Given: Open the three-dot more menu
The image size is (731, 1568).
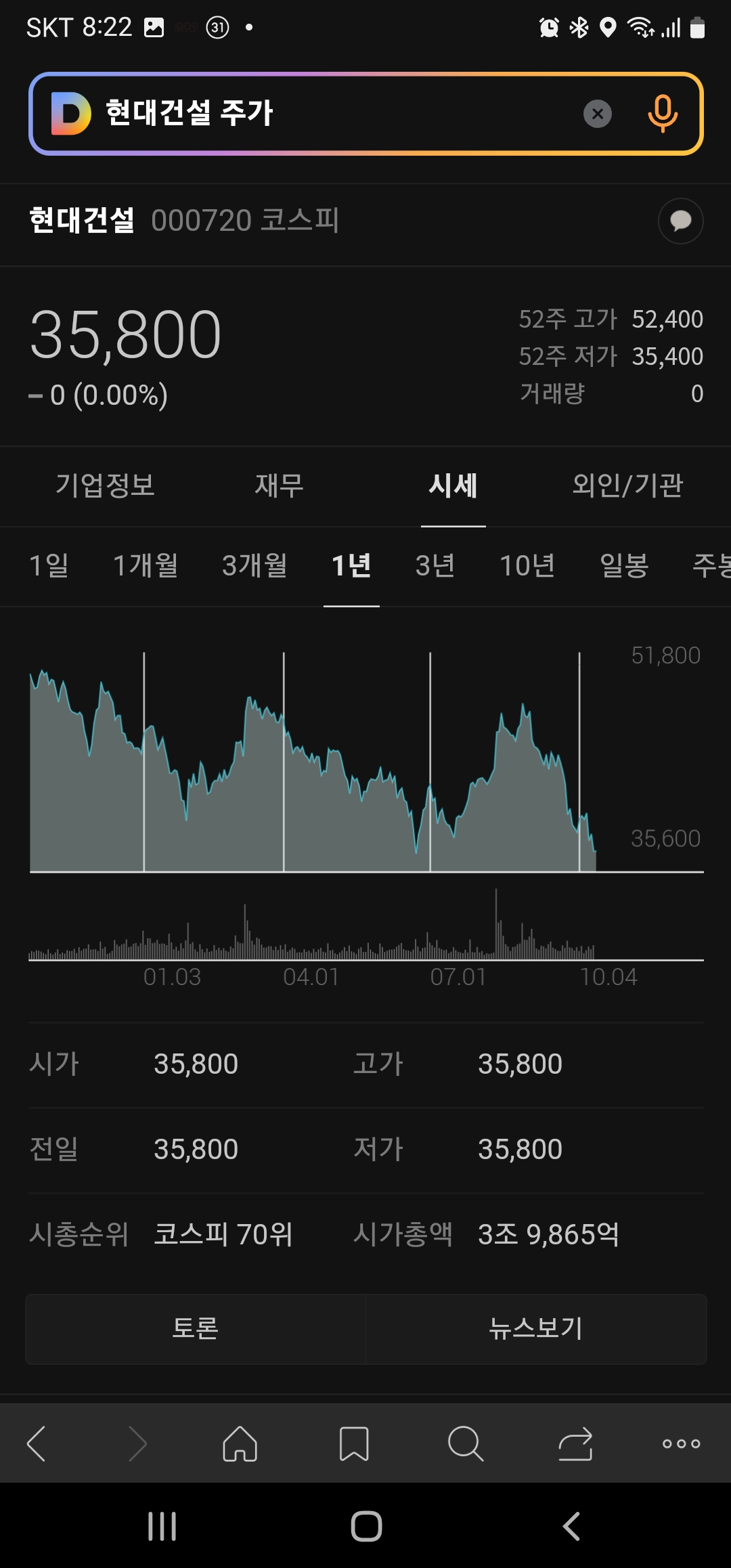Looking at the screenshot, I should [x=681, y=1443].
